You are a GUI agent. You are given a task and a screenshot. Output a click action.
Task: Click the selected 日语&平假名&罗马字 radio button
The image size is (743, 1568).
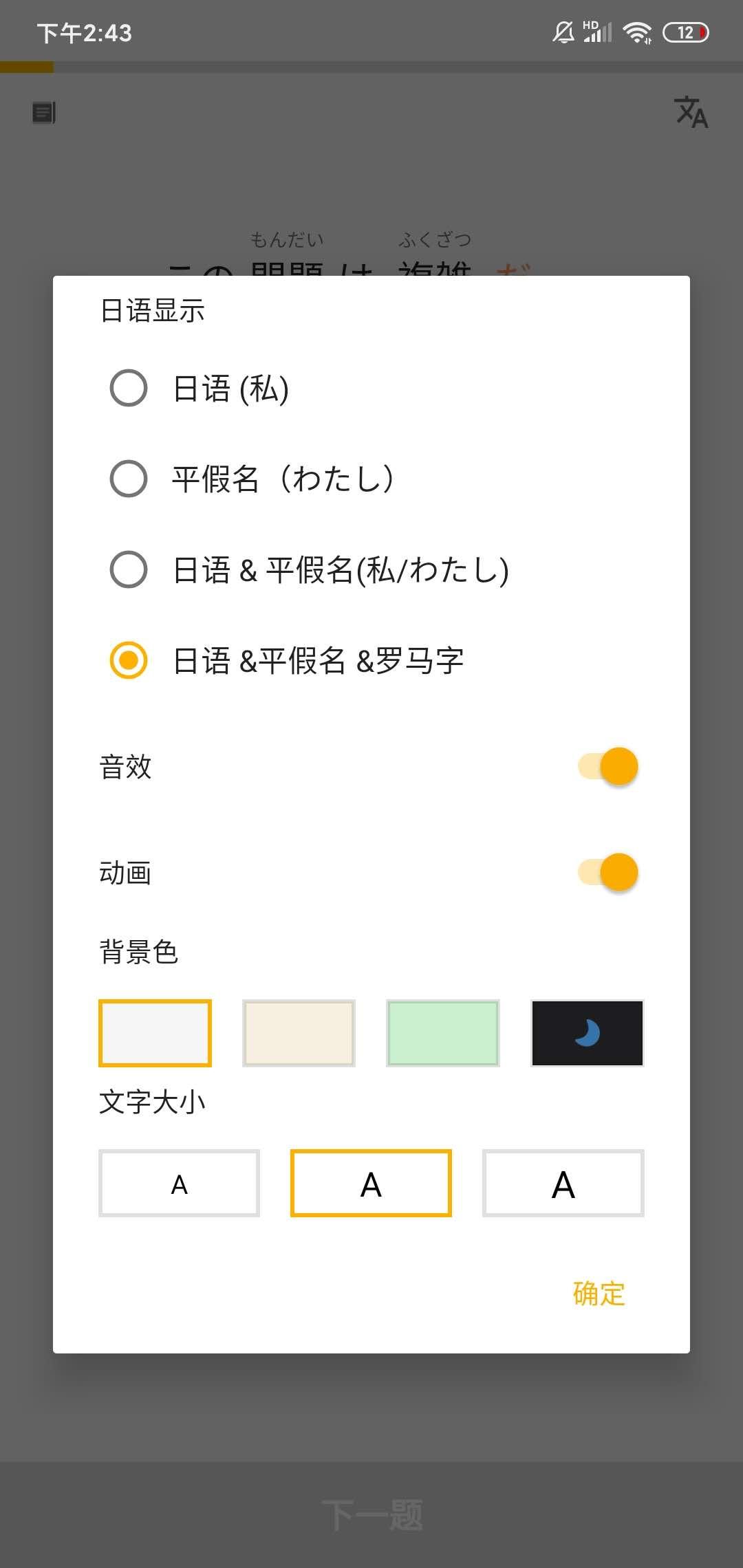(x=128, y=661)
